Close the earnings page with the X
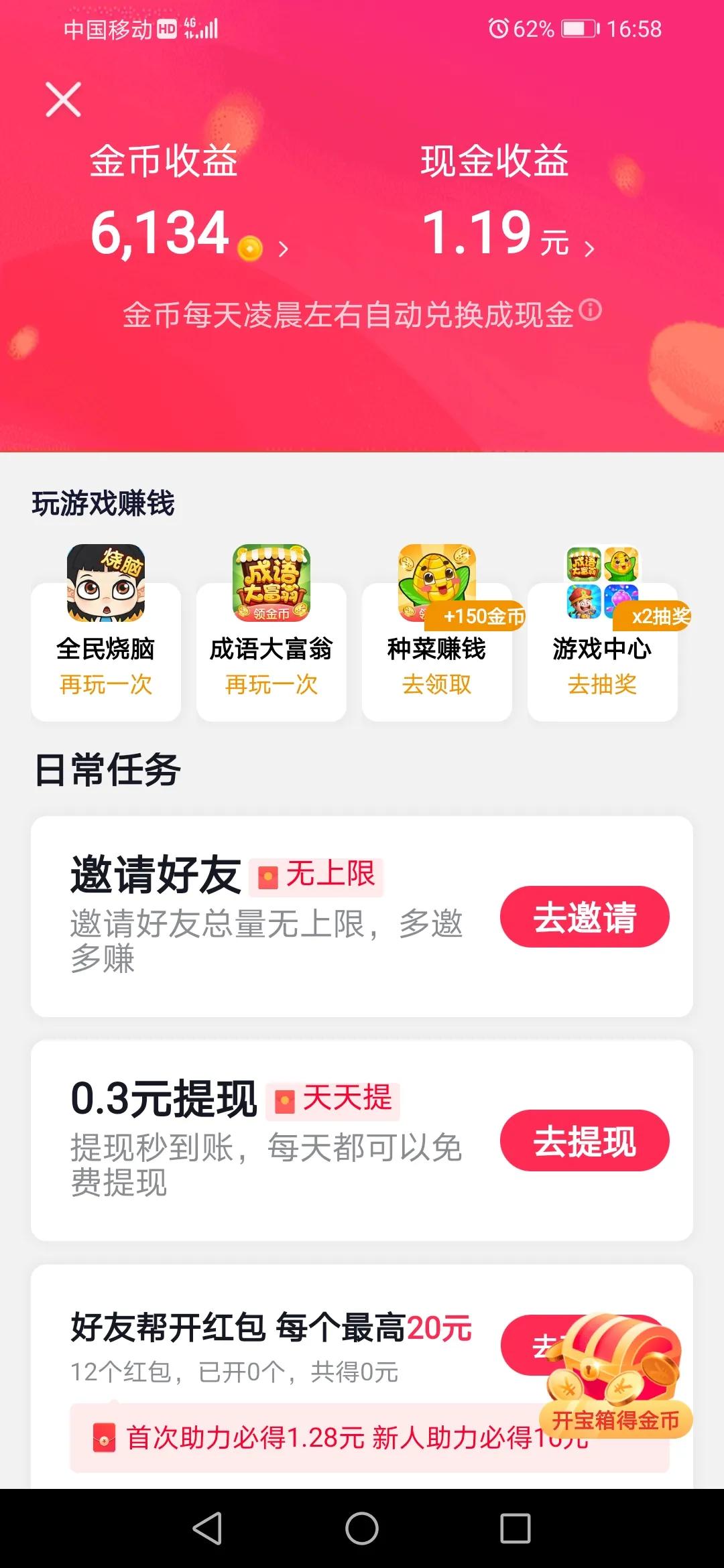Screen dimensions: 724x1568 click(x=63, y=101)
